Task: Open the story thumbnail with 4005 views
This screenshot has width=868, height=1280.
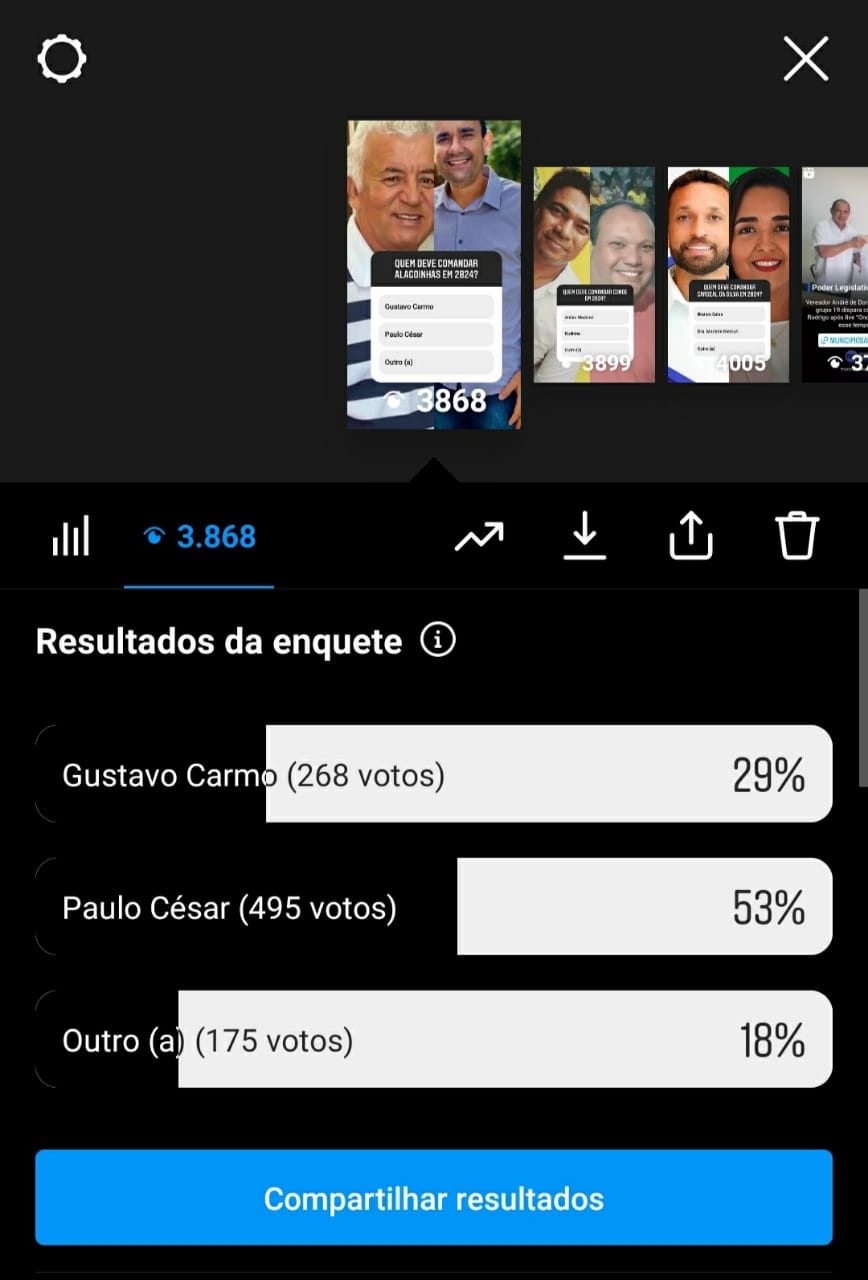Action: pyautogui.click(x=728, y=274)
